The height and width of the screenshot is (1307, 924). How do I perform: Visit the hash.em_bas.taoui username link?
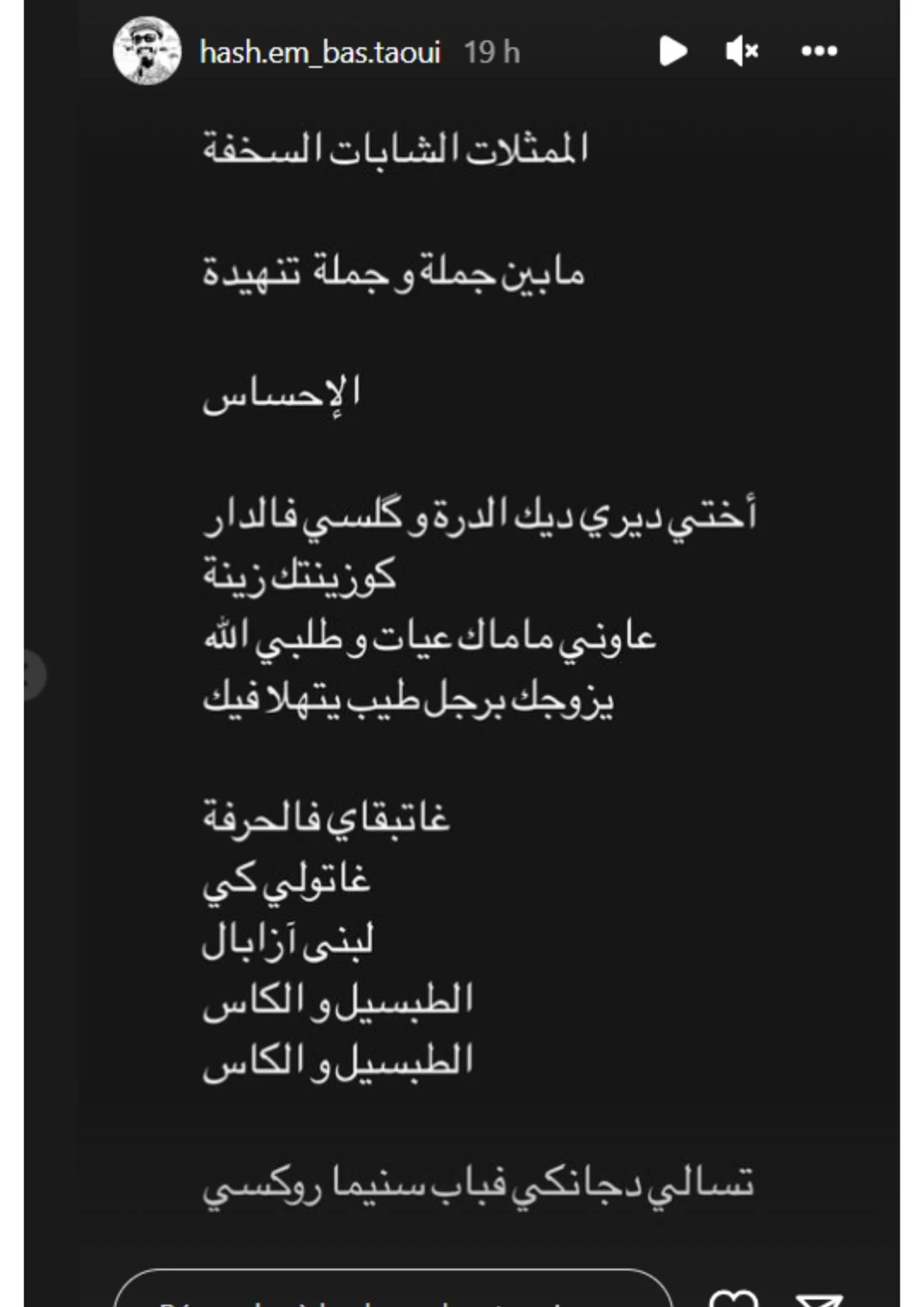[320, 52]
